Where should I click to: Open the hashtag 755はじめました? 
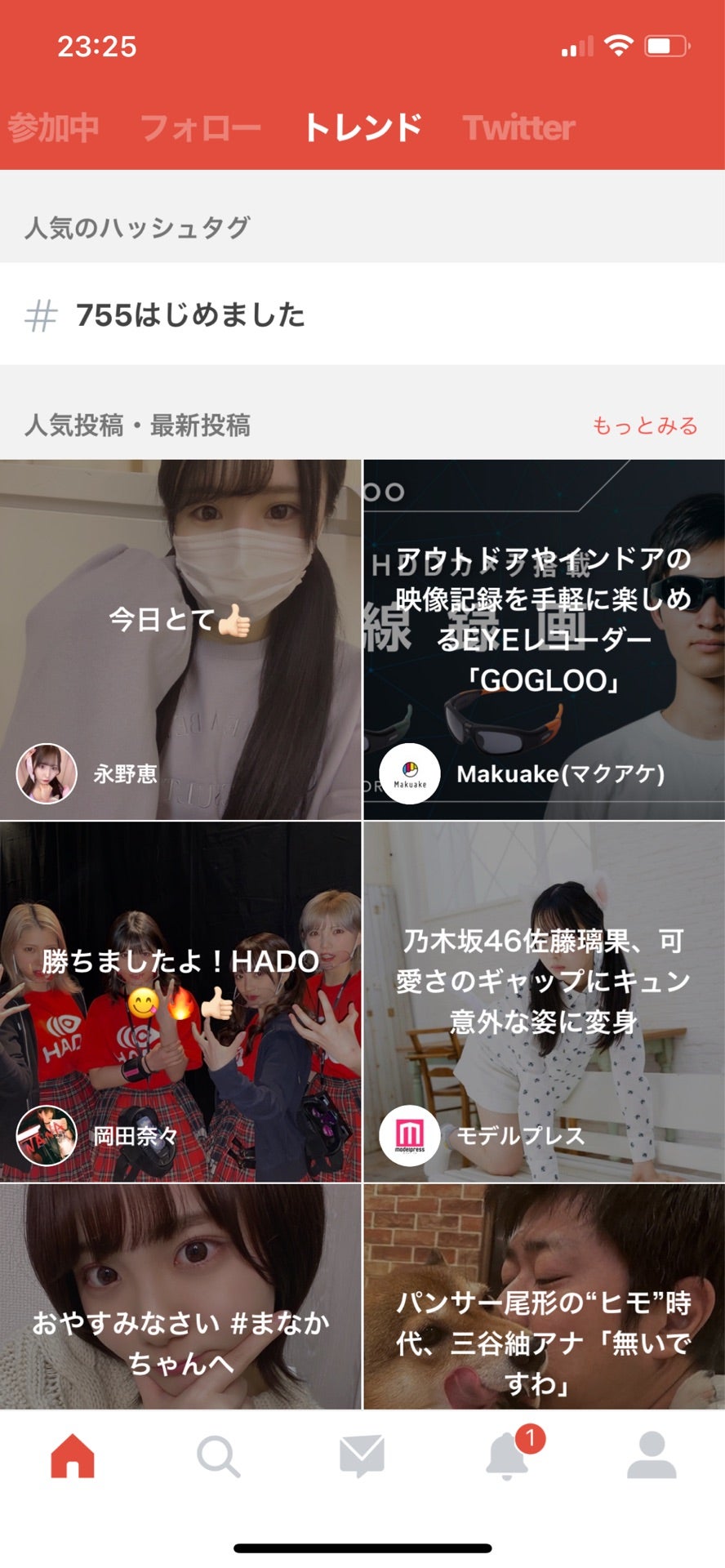[x=189, y=315]
